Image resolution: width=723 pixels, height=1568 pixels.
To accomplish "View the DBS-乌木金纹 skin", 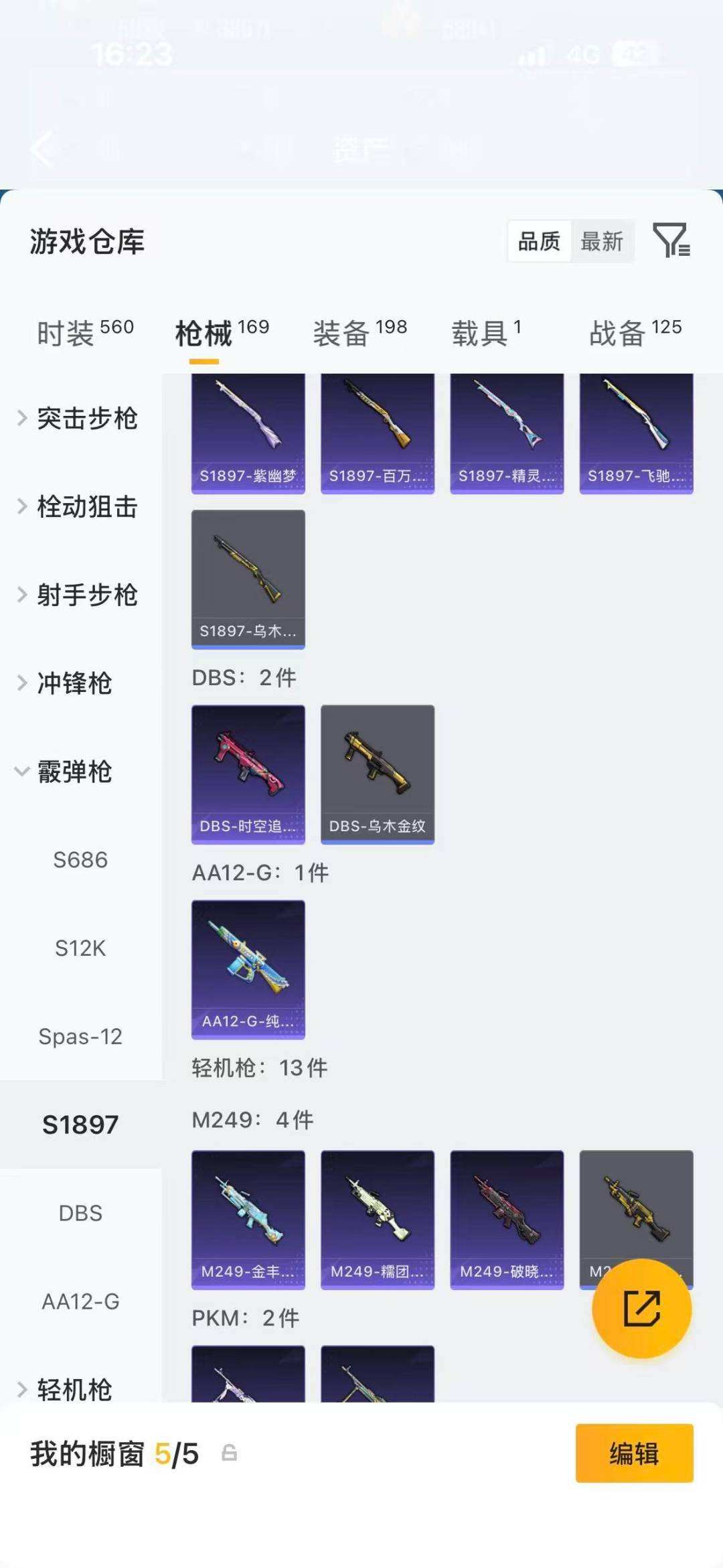I will pyautogui.click(x=378, y=774).
